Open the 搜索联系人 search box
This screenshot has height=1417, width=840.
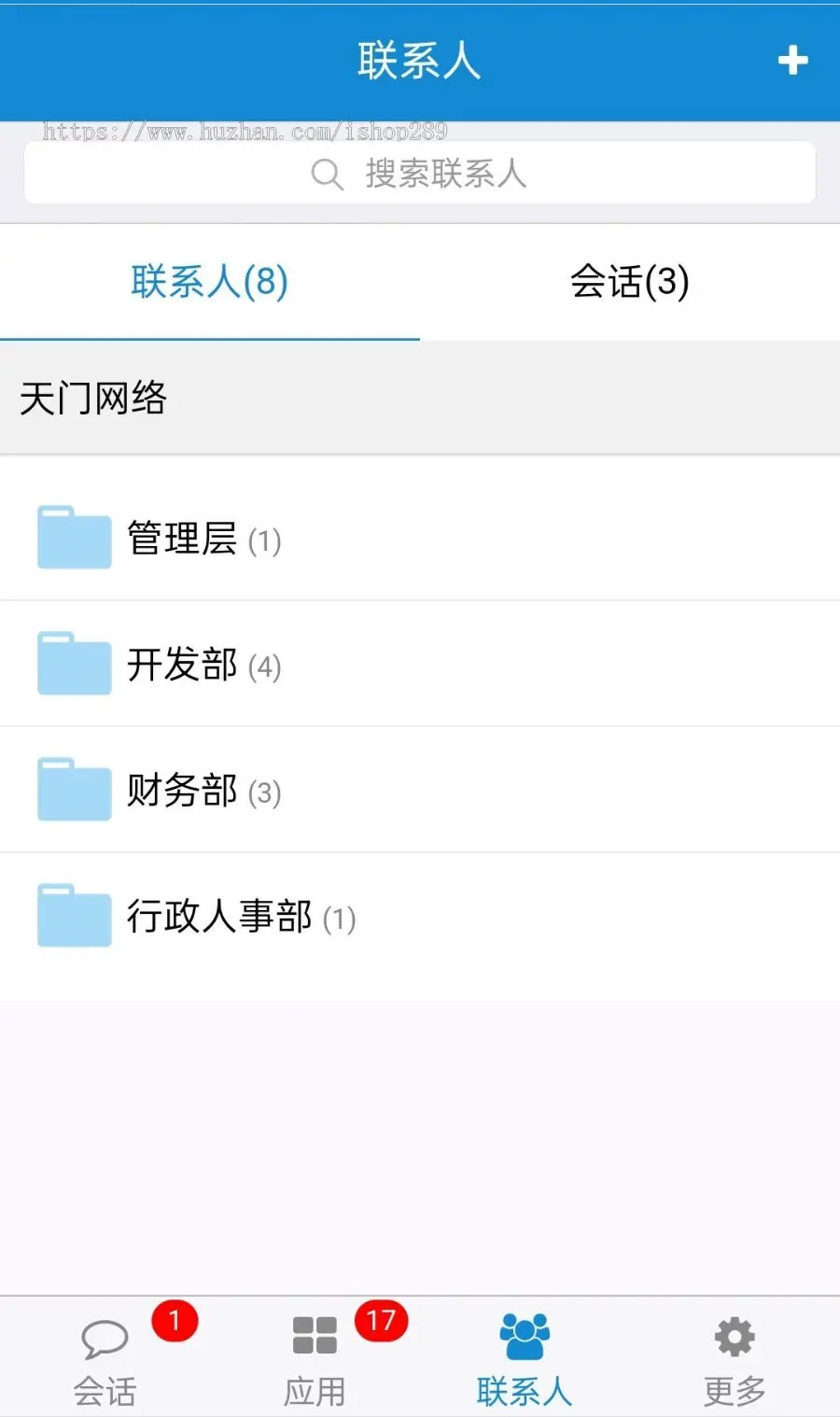tap(420, 173)
